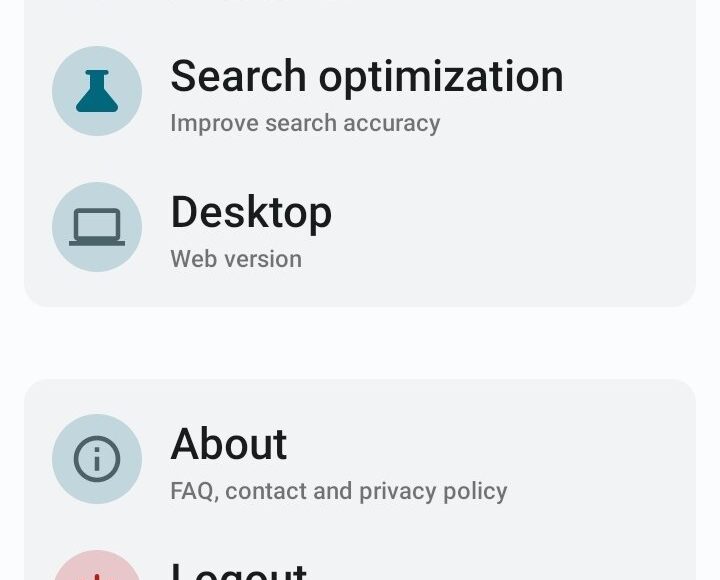
Task: Open About for FAQ and privacy policy
Action: click(x=360, y=459)
